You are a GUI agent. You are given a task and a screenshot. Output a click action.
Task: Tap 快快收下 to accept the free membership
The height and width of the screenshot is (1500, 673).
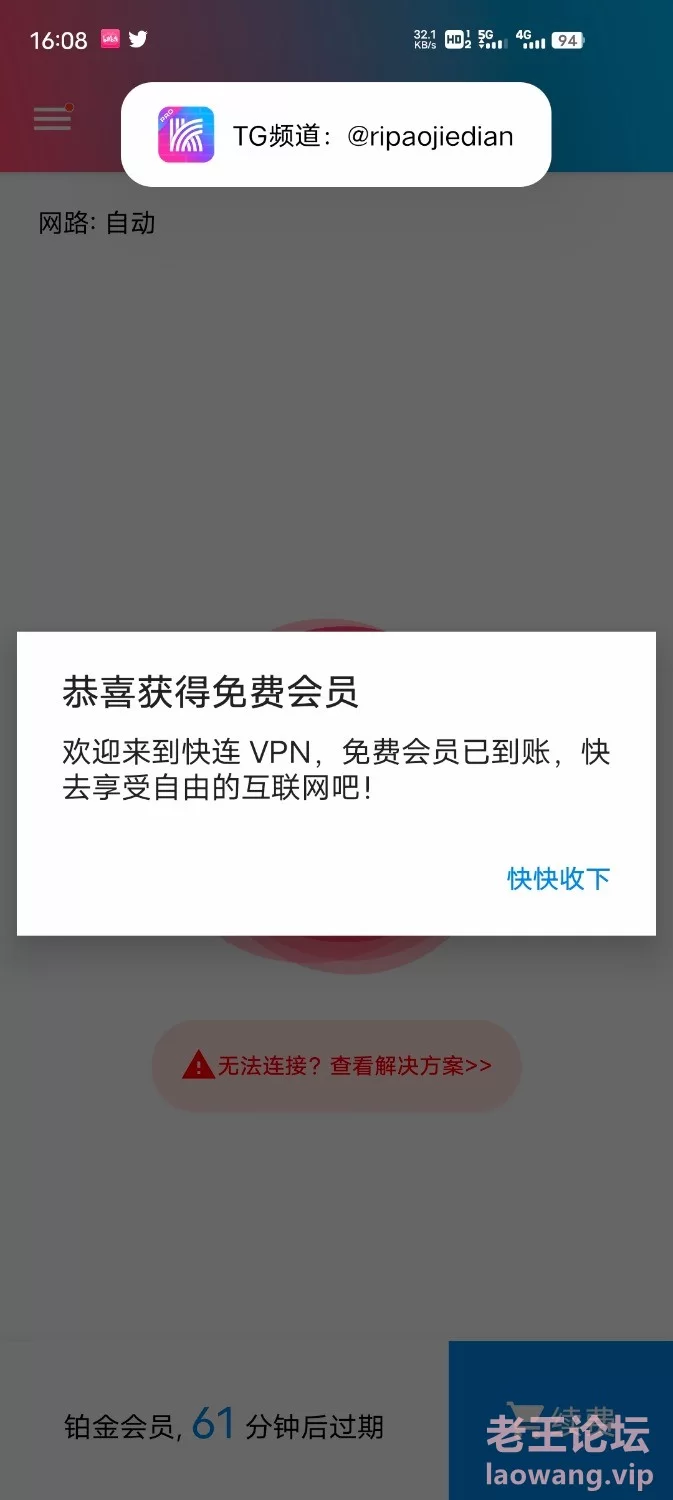click(558, 879)
